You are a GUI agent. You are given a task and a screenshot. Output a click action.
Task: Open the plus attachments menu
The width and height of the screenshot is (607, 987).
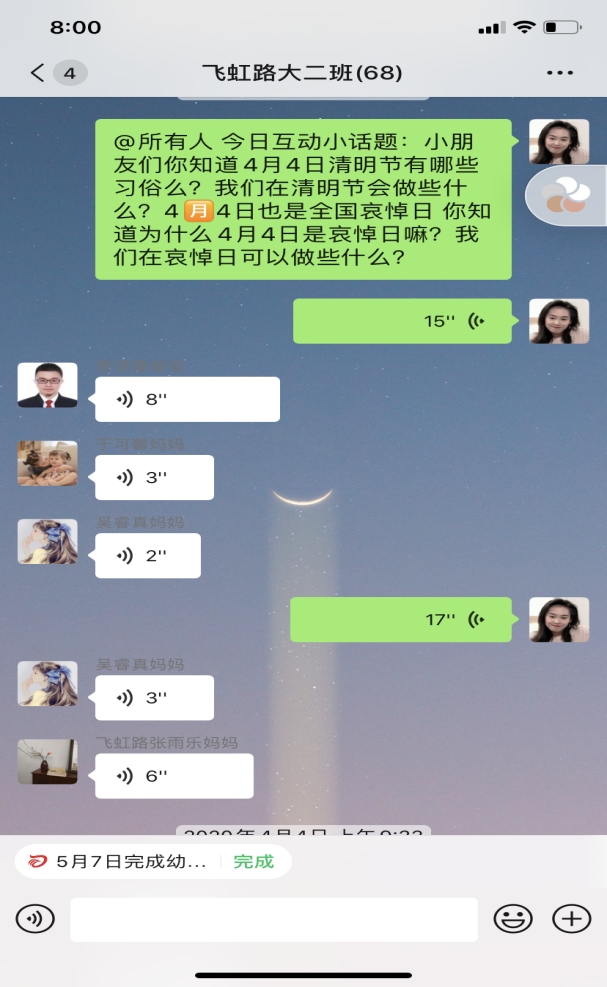coord(572,919)
